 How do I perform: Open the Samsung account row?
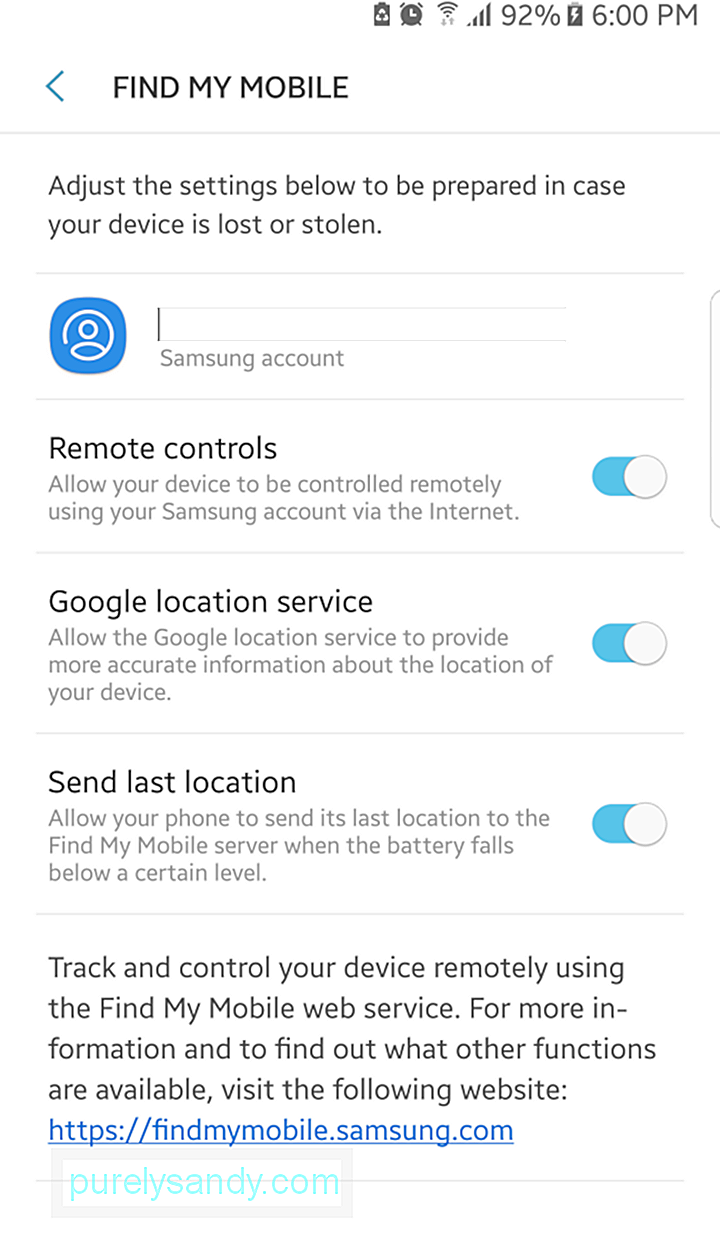click(x=360, y=336)
